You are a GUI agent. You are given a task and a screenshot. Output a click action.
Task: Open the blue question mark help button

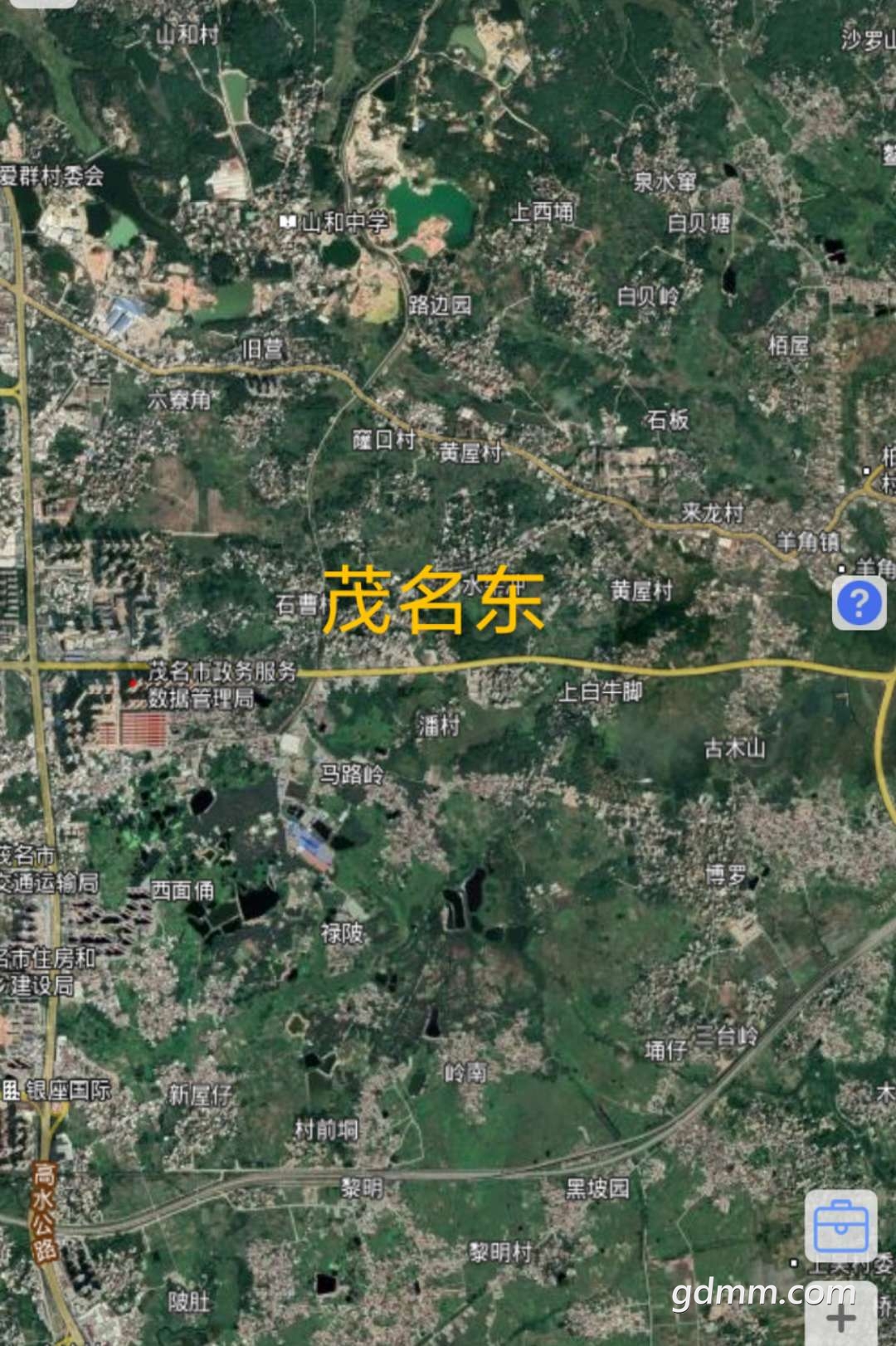coord(859,602)
